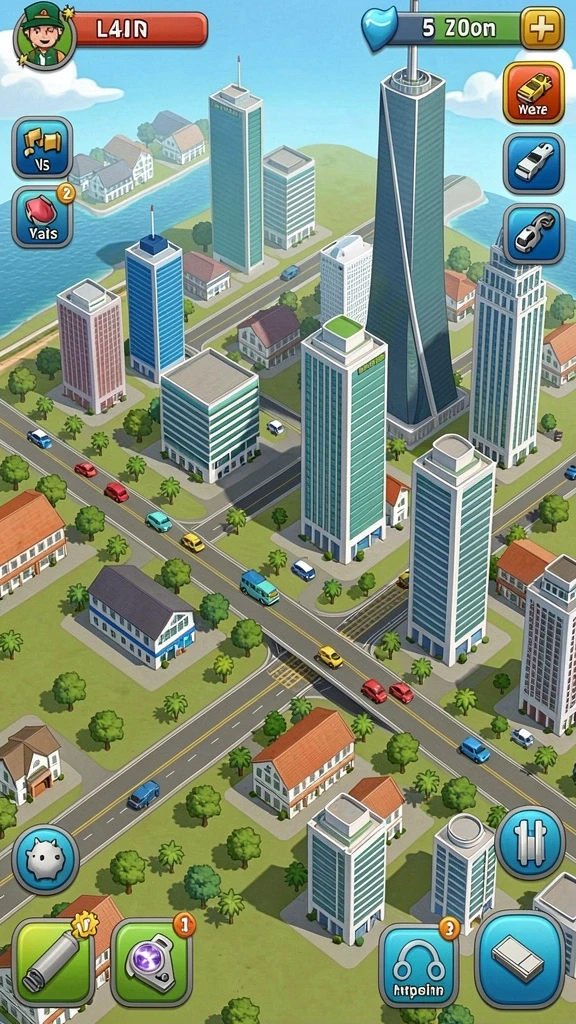576x1024 pixels.
Task: Tap the round road pillars button
Action: click(530, 842)
